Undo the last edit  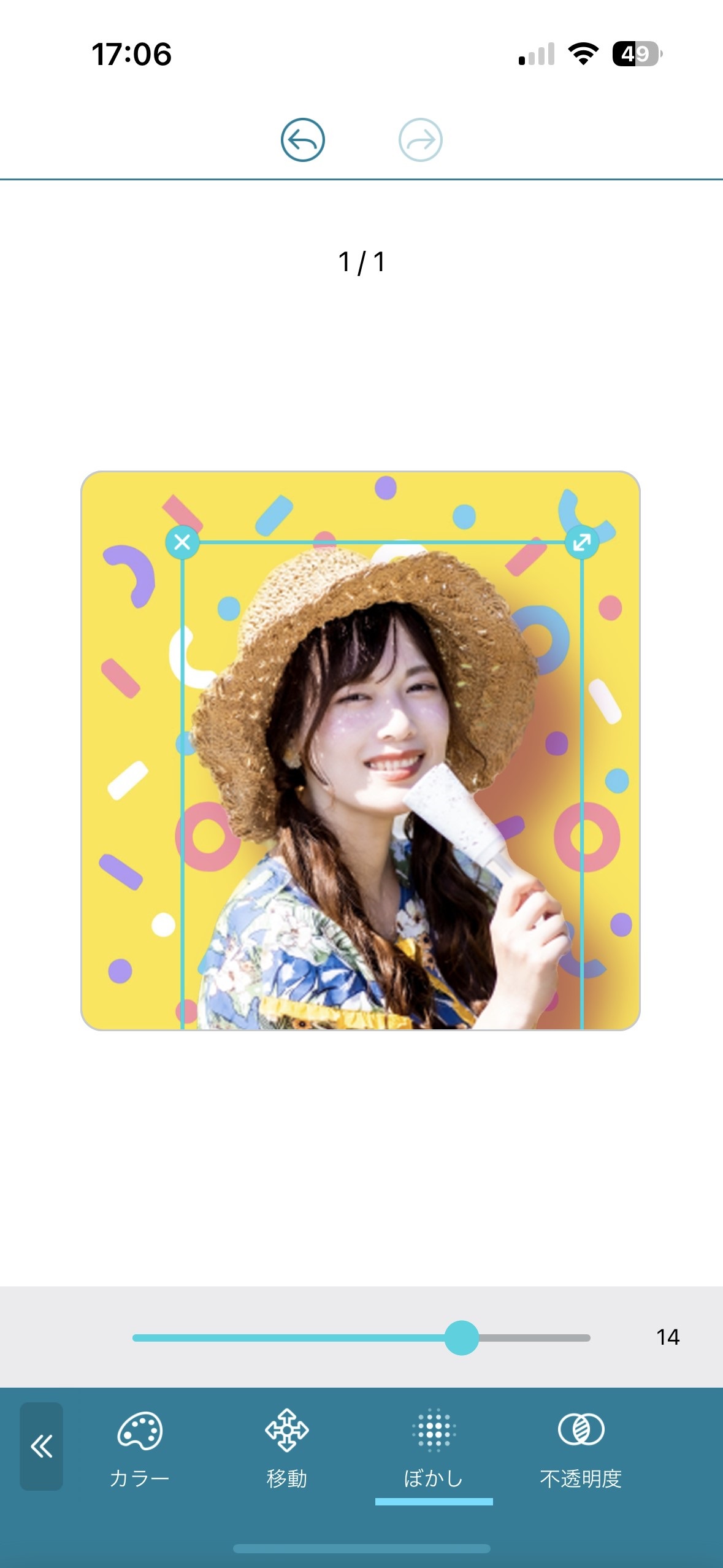point(302,140)
